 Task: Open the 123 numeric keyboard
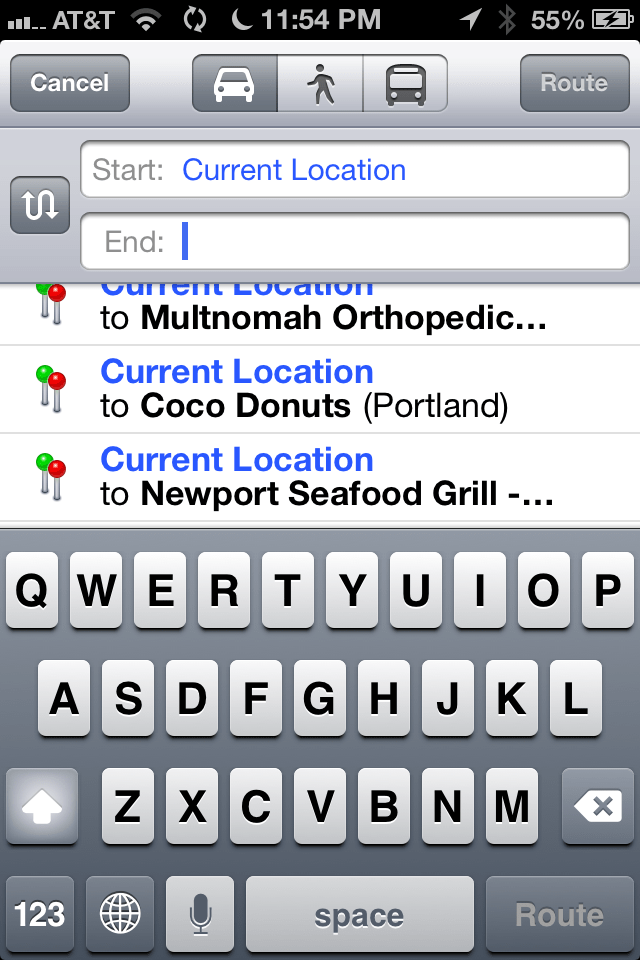click(x=40, y=913)
